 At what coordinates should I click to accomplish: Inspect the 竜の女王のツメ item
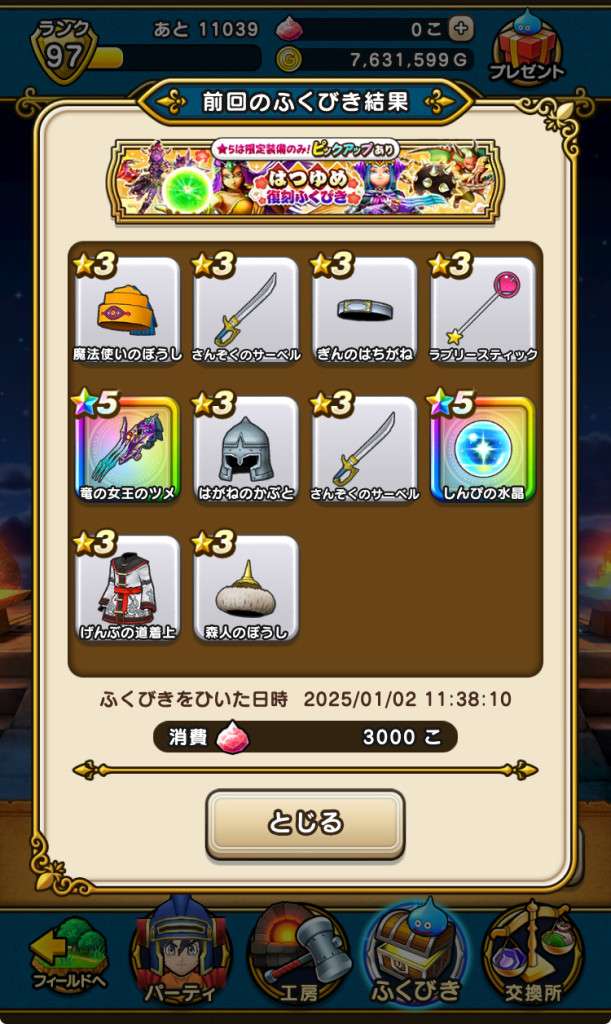[x=127, y=450]
